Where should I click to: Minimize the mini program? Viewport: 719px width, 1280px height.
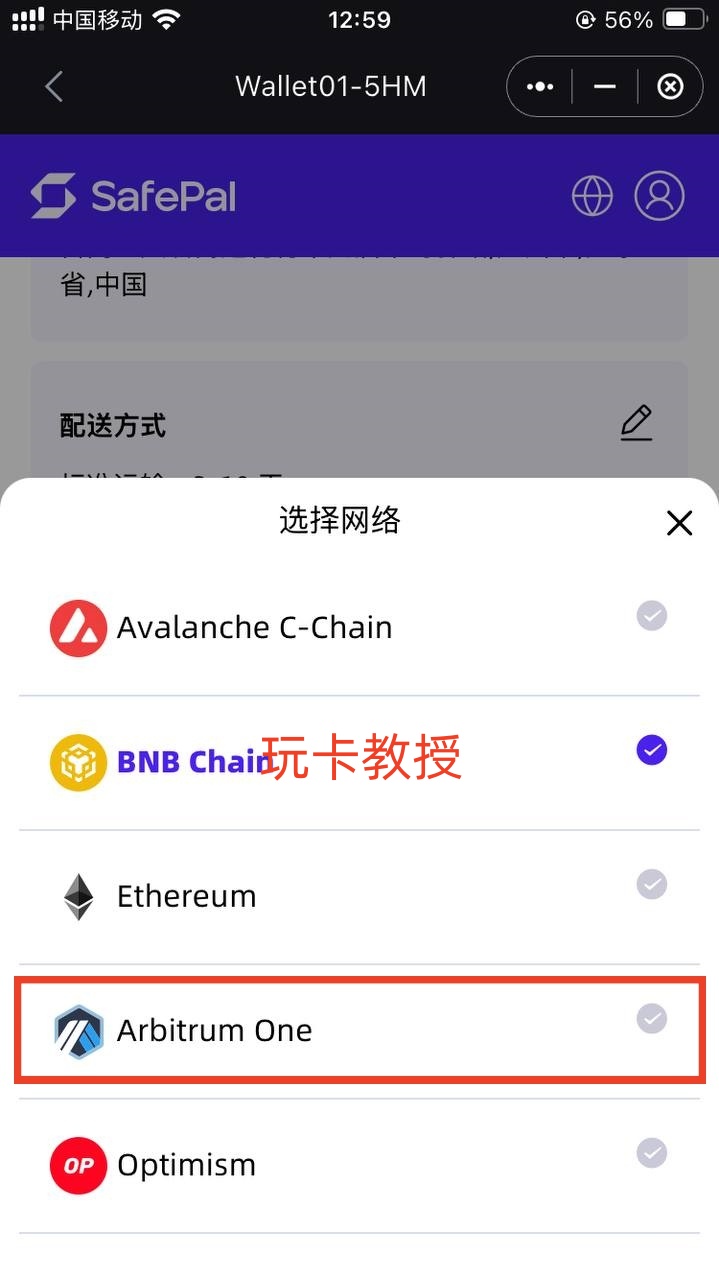[x=604, y=87]
